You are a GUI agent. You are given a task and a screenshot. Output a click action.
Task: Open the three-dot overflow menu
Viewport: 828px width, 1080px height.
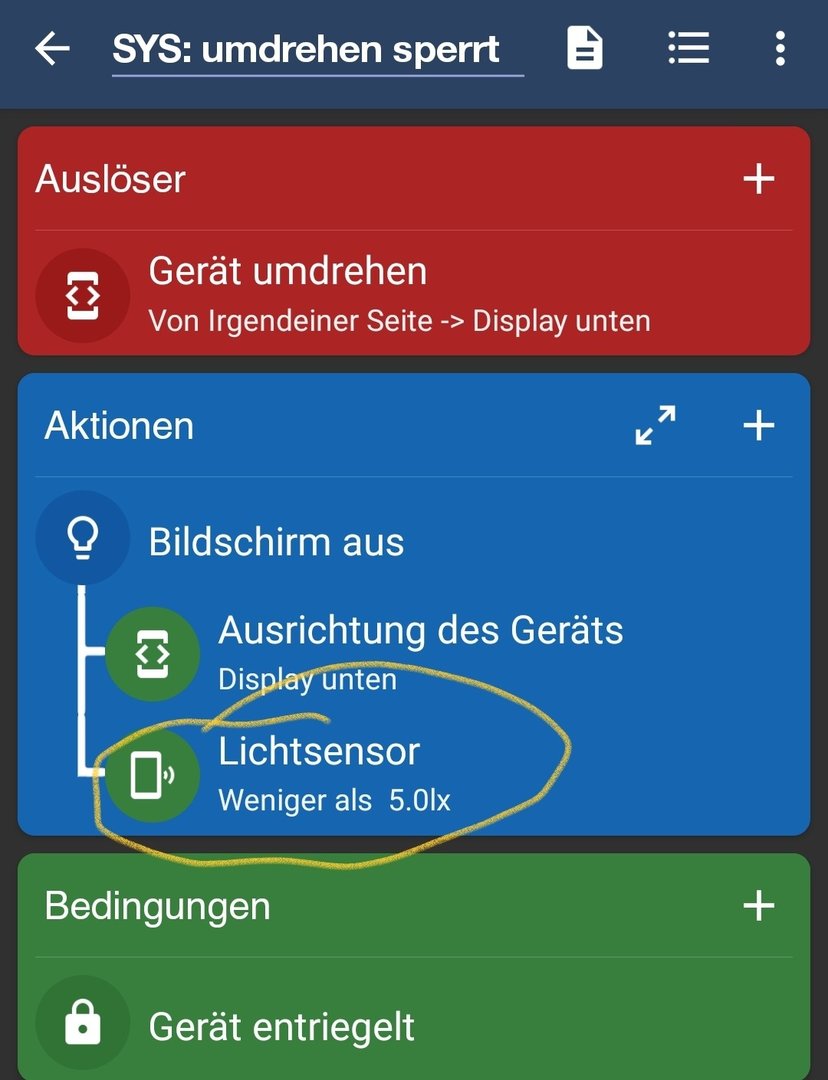coord(780,48)
